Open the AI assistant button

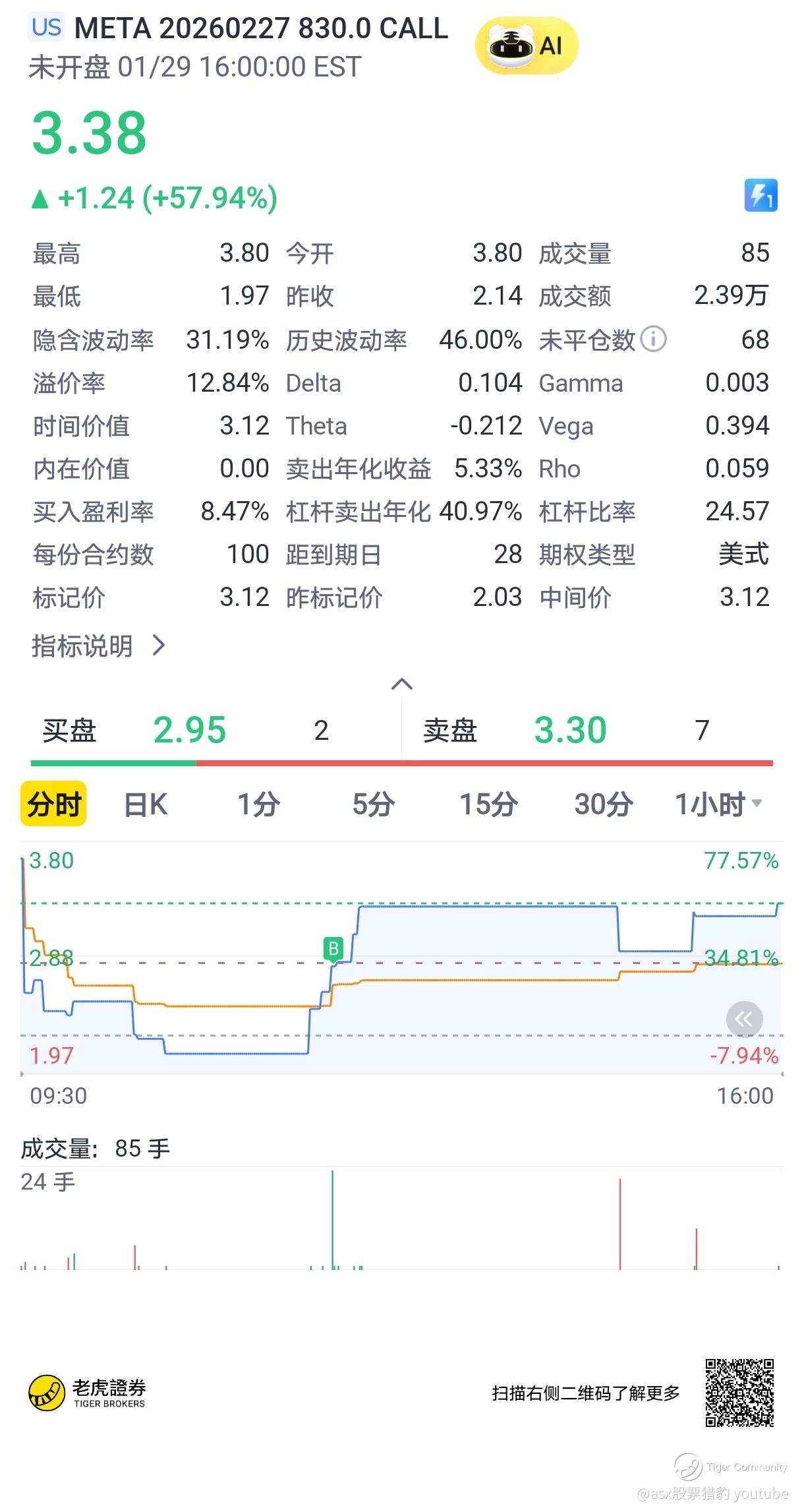pyautogui.click(x=526, y=45)
